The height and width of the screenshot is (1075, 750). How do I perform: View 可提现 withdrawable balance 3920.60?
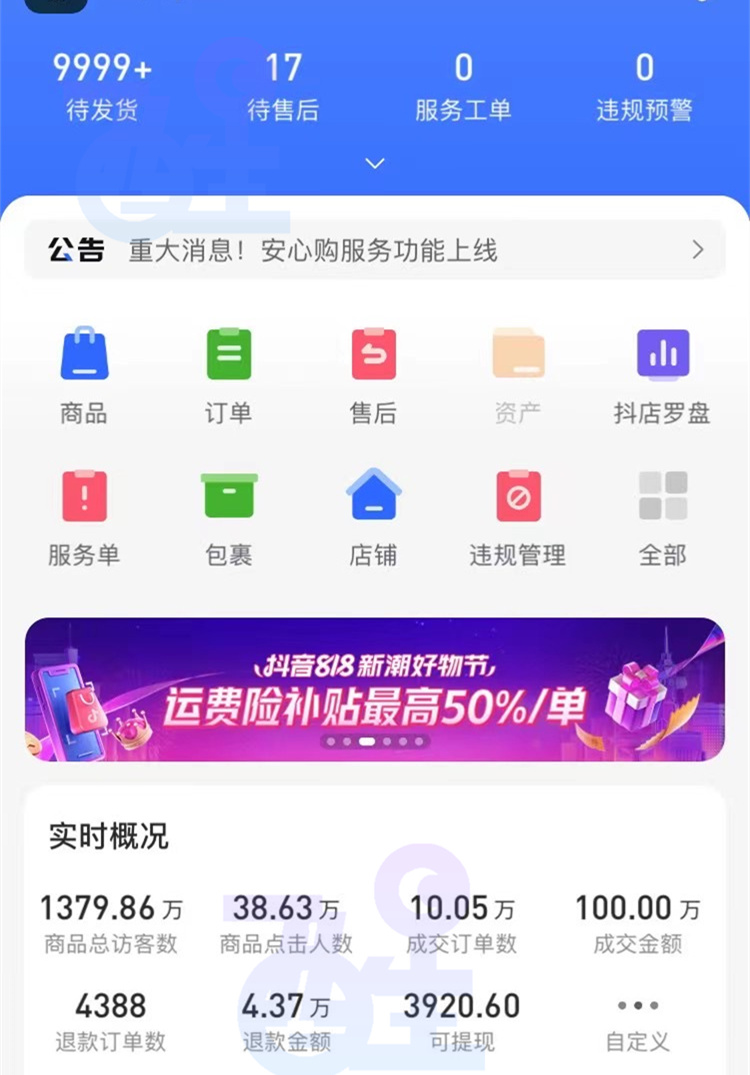point(461,1018)
